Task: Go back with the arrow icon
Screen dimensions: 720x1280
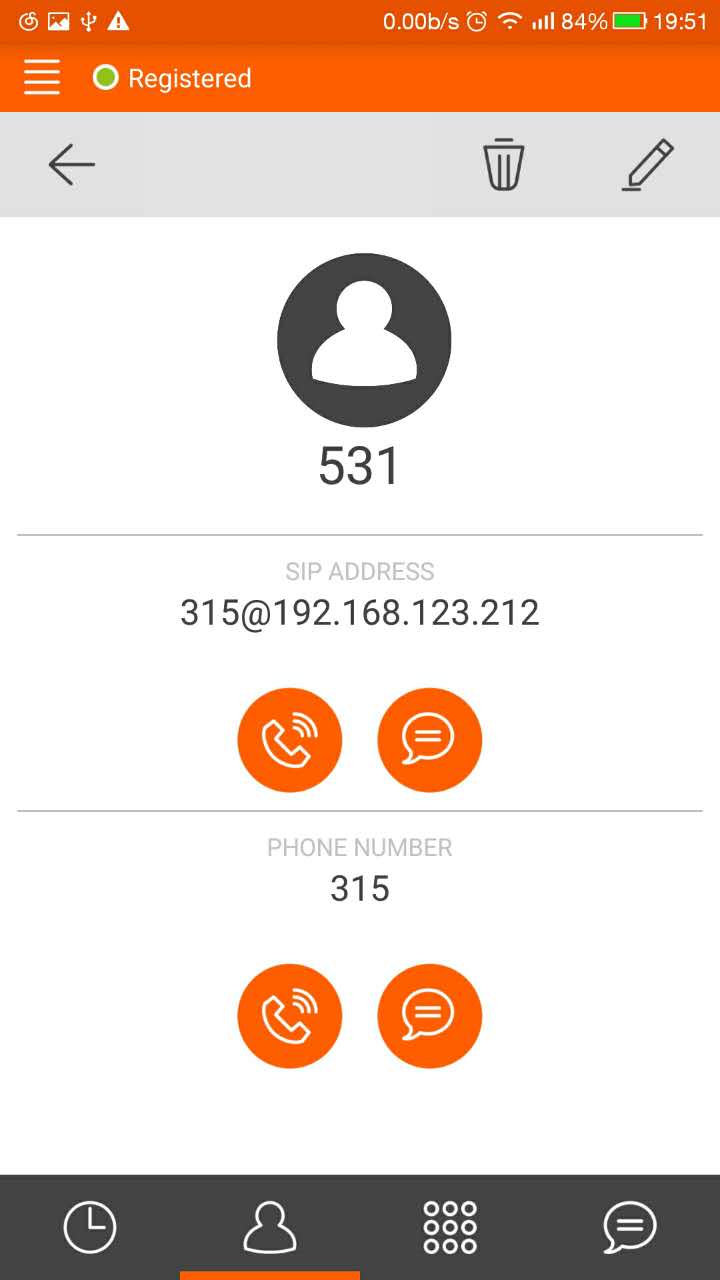Action: coord(71,164)
